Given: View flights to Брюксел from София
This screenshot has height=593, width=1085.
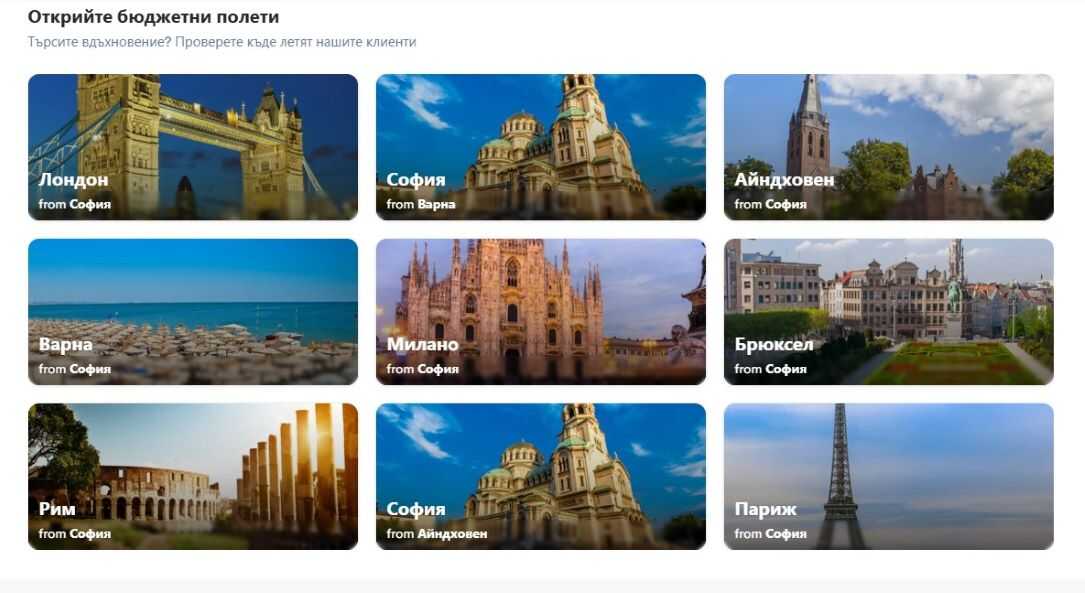Looking at the screenshot, I should (x=888, y=311).
